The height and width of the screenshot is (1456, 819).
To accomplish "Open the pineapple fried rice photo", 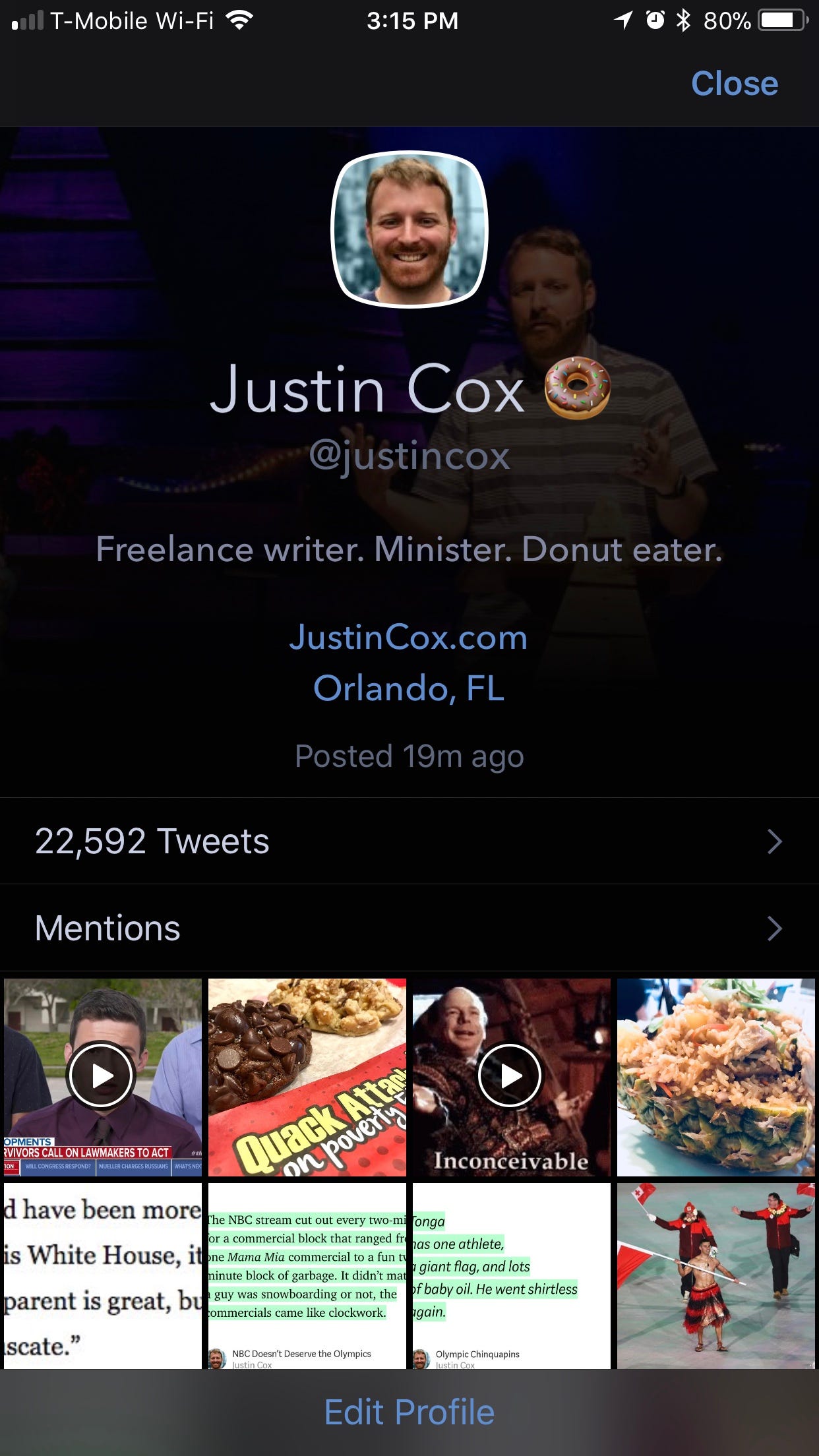I will click(716, 1077).
